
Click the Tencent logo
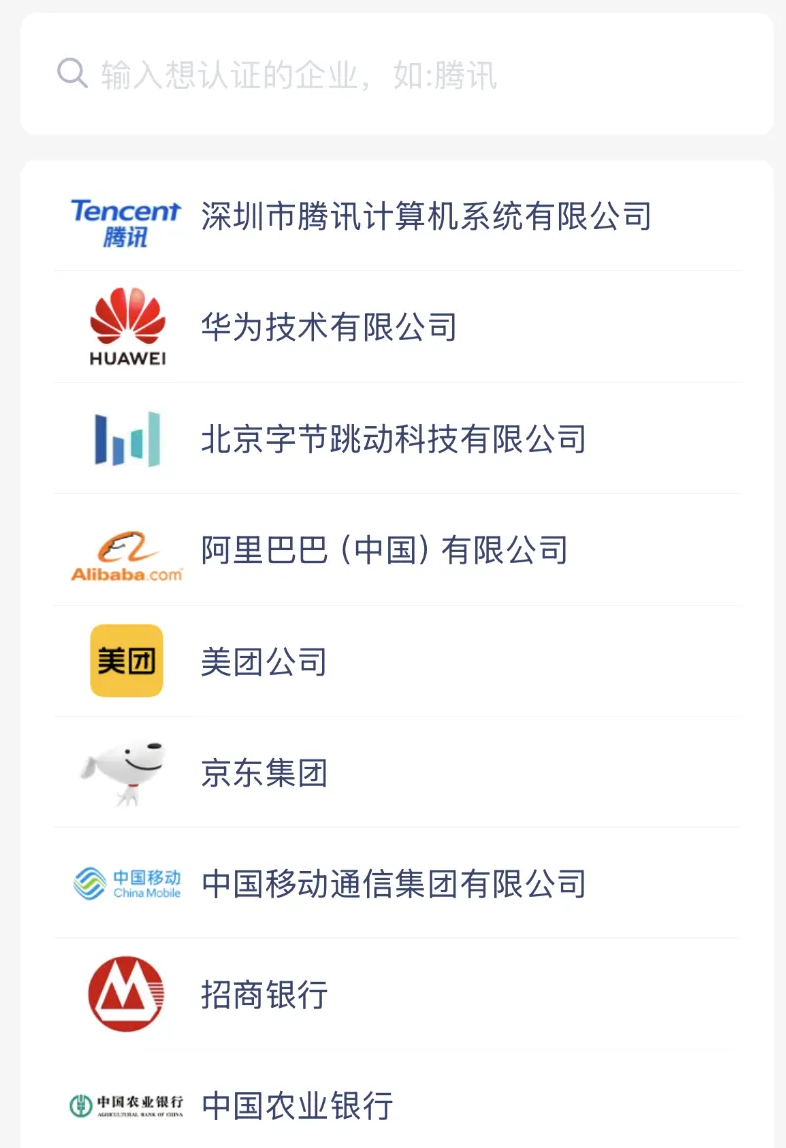point(124,216)
